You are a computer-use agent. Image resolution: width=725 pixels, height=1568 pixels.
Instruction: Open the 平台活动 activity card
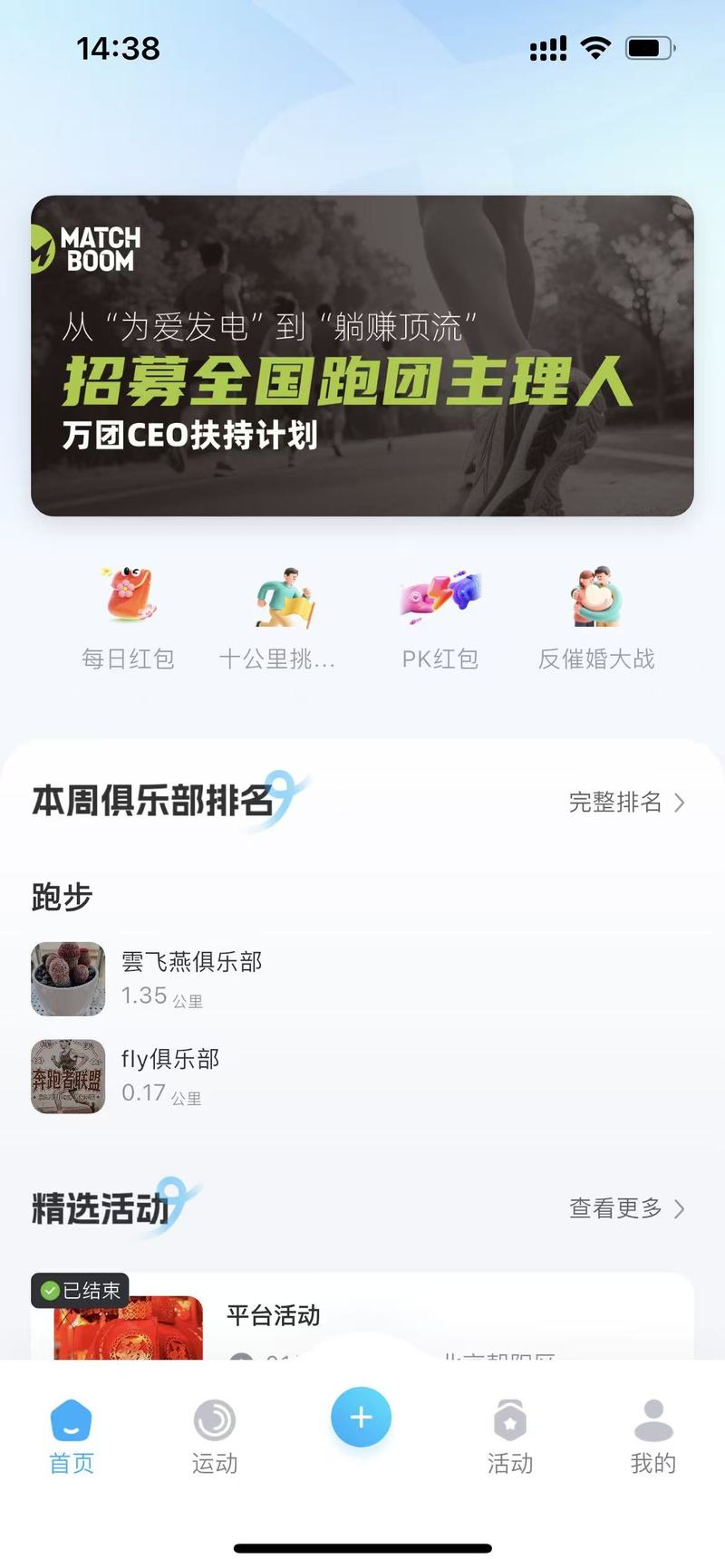pyautogui.click(x=362, y=1318)
